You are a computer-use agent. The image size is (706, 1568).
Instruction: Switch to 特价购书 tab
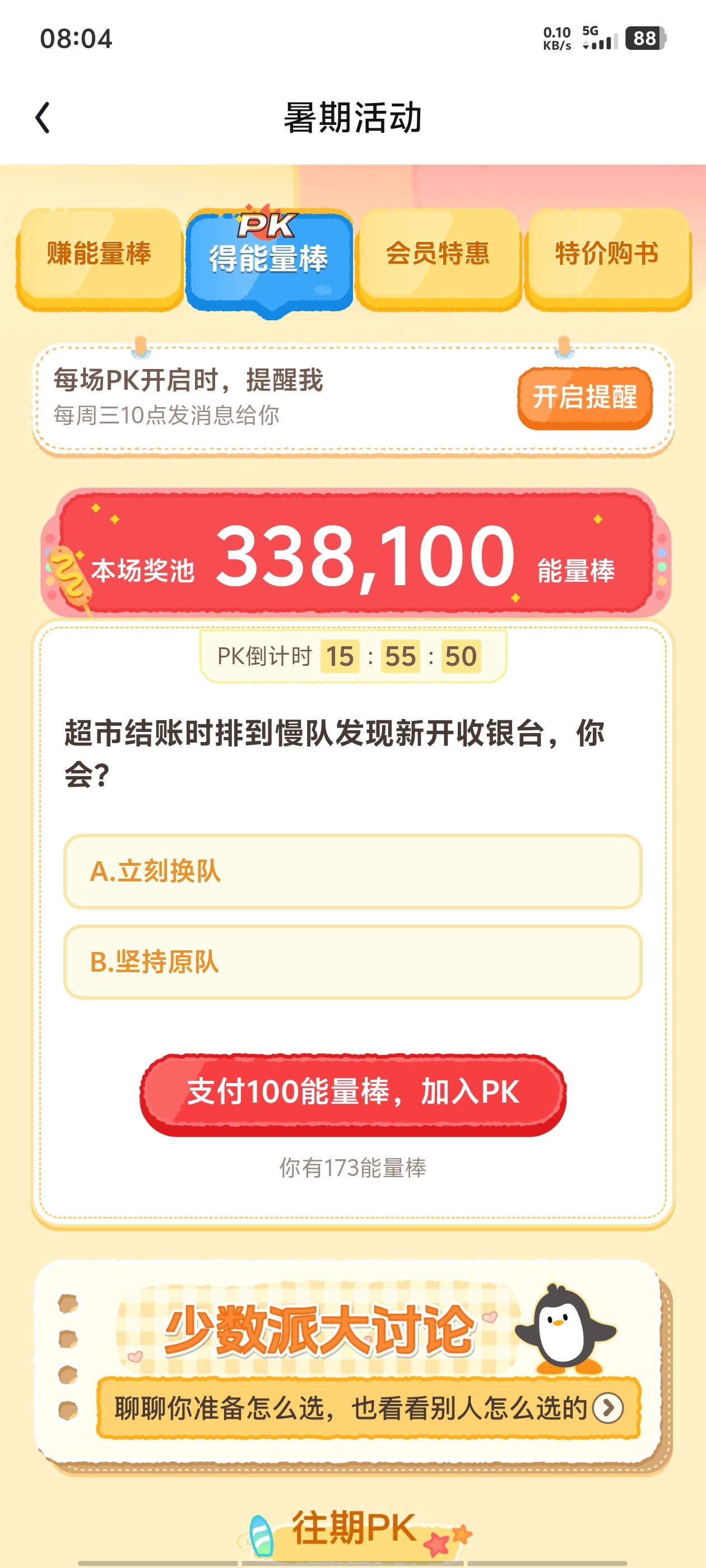[x=607, y=257]
